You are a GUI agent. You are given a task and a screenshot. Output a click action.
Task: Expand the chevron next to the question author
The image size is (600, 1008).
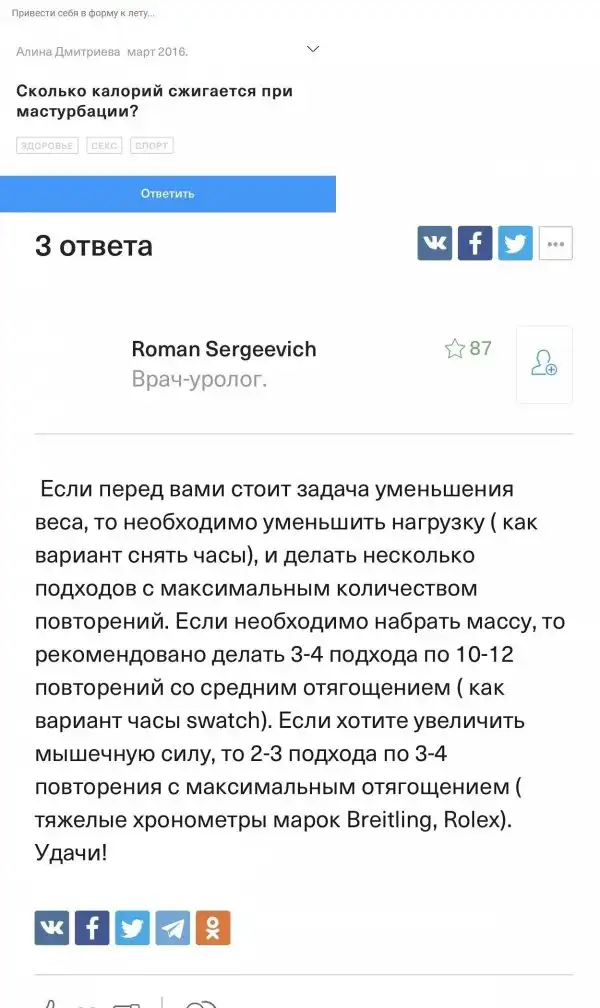coord(313,49)
